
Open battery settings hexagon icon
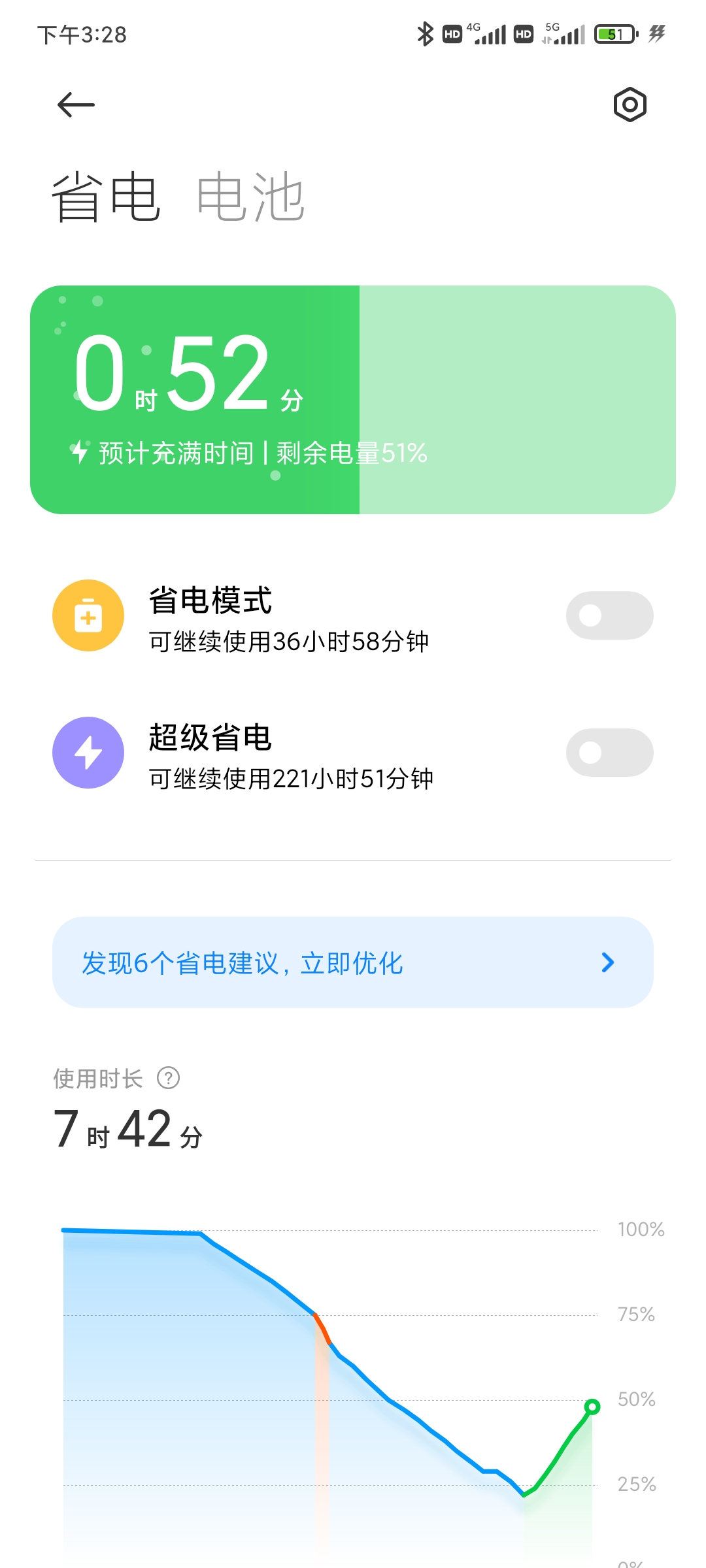coord(630,105)
